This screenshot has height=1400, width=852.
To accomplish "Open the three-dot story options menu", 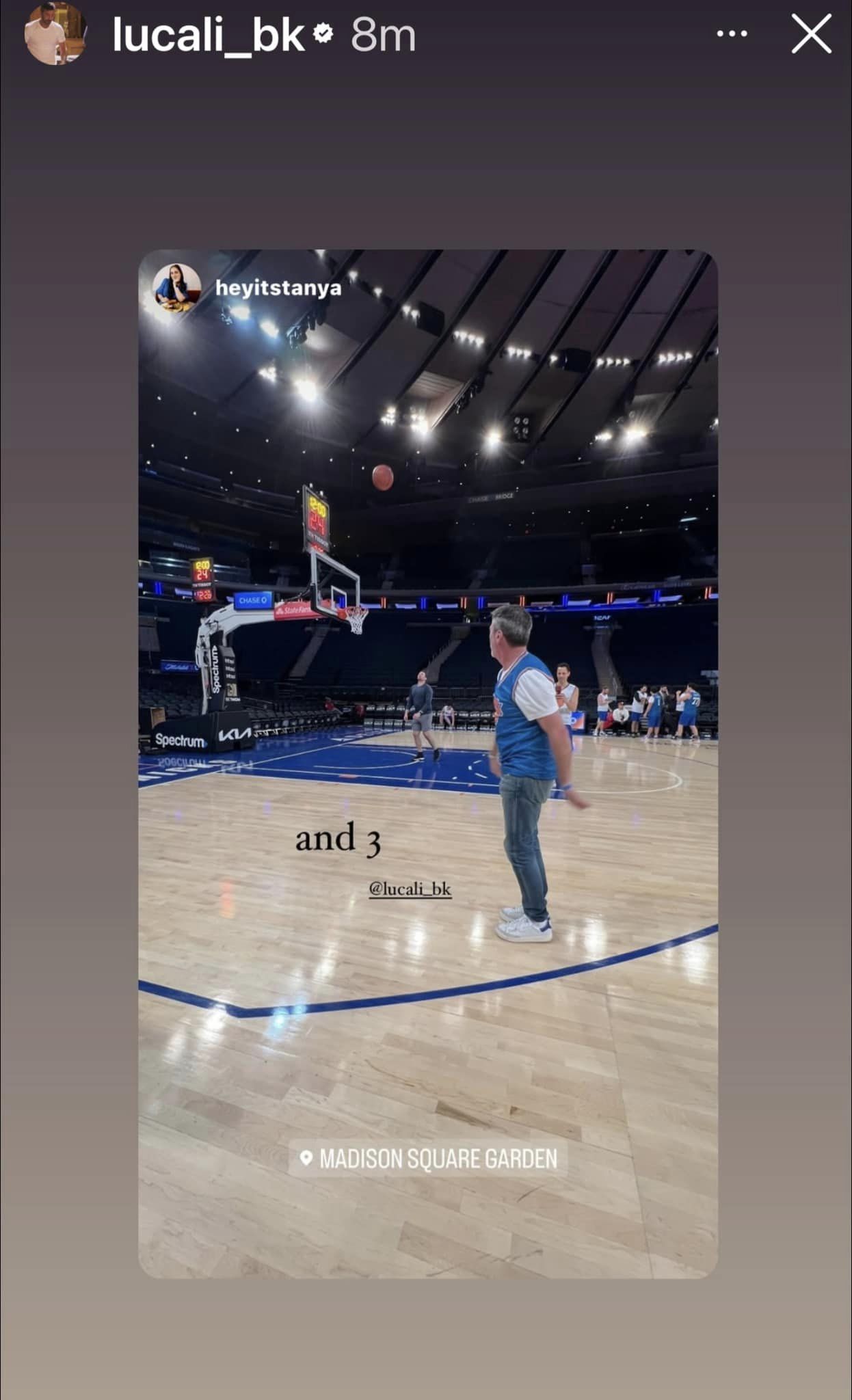I will pyautogui.click(x=732, y=33).
